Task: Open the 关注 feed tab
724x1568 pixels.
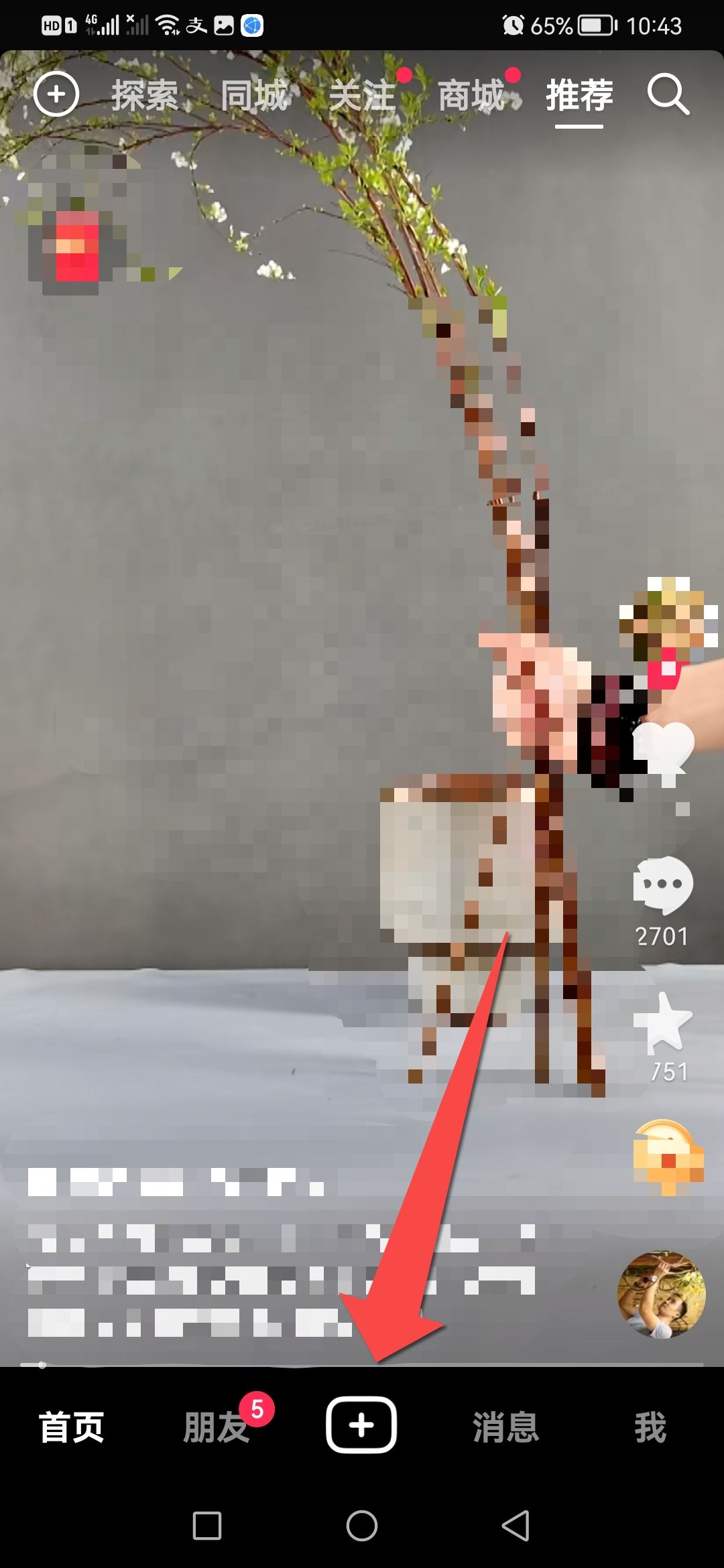Action: pyautogui.click(x=363, y=95)
